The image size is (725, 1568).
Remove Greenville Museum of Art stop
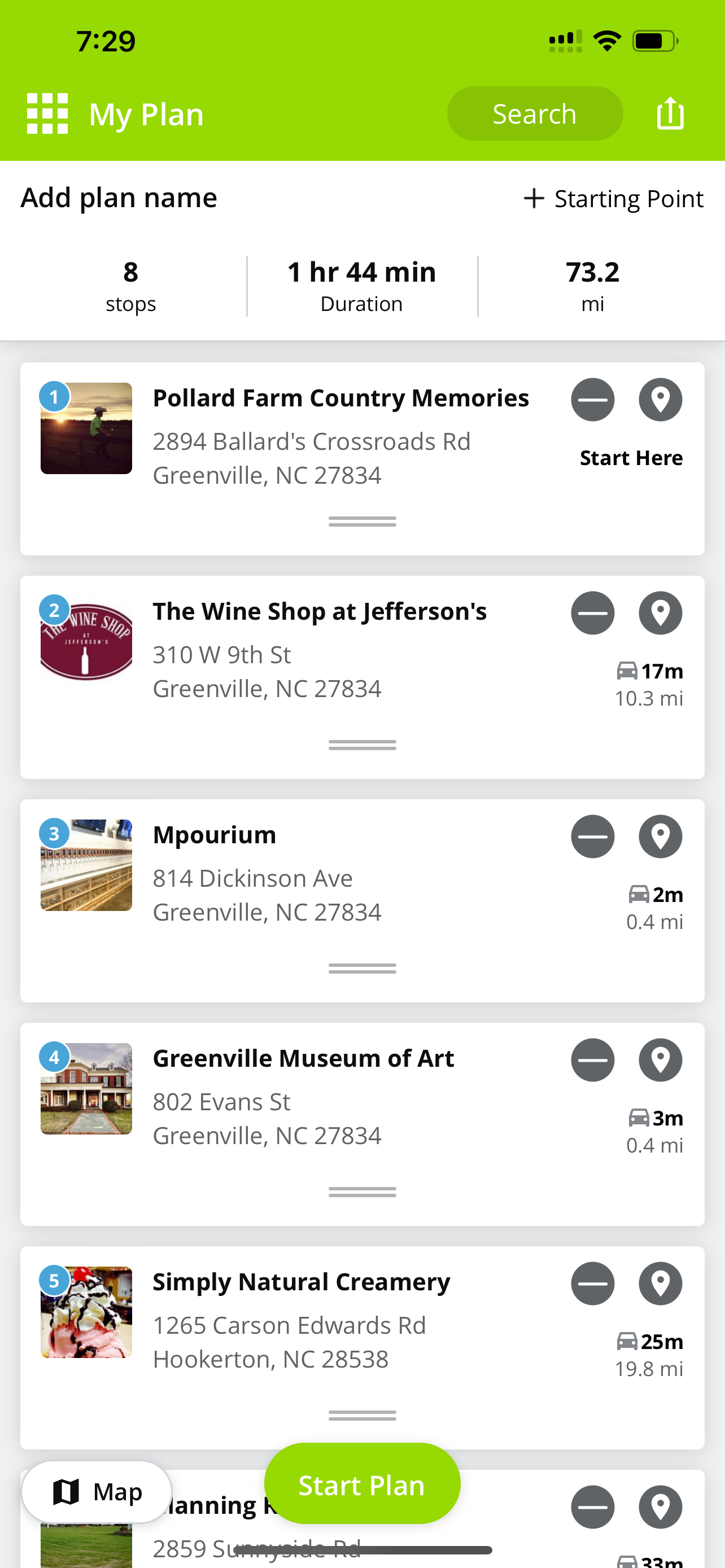592,1060
